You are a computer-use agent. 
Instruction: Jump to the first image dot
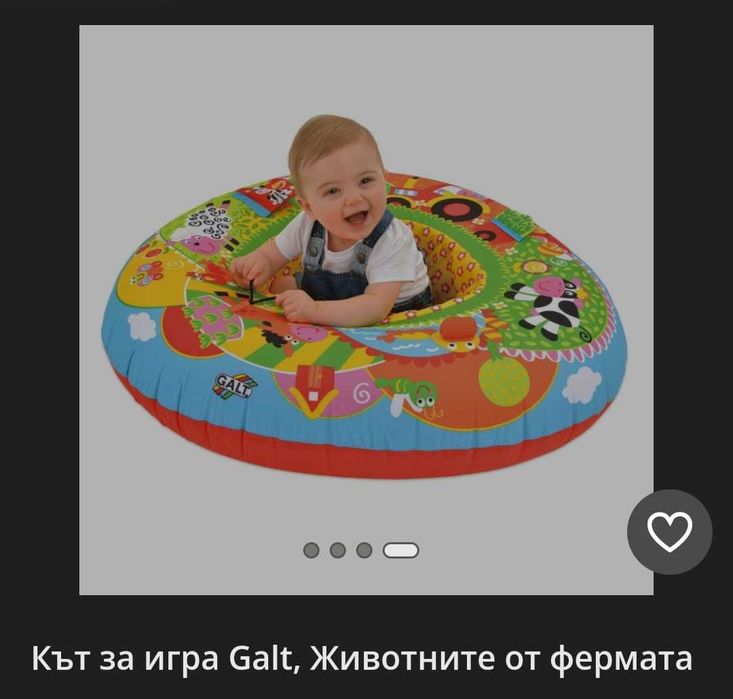coord(311,550)
